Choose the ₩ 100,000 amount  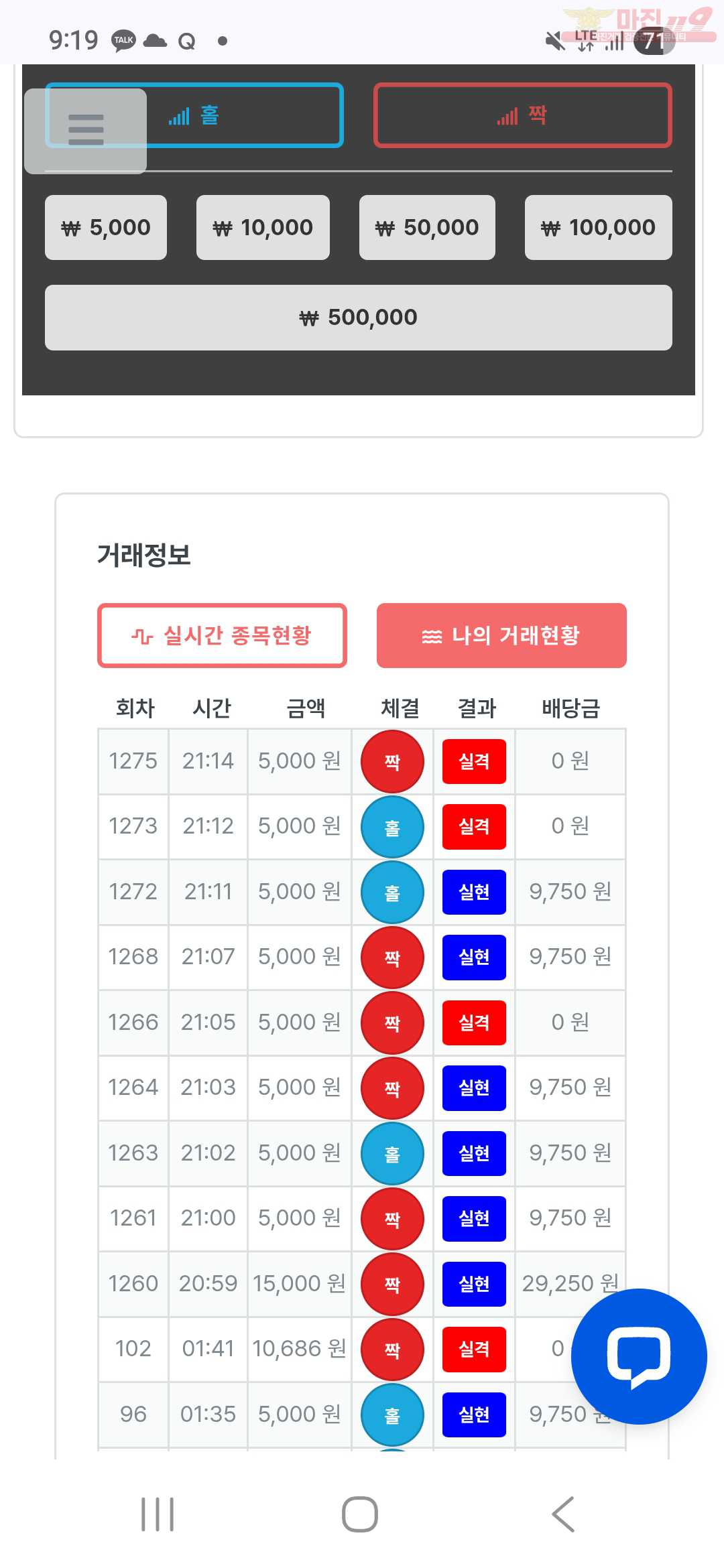pyautogui.click(x=598, y=227)
